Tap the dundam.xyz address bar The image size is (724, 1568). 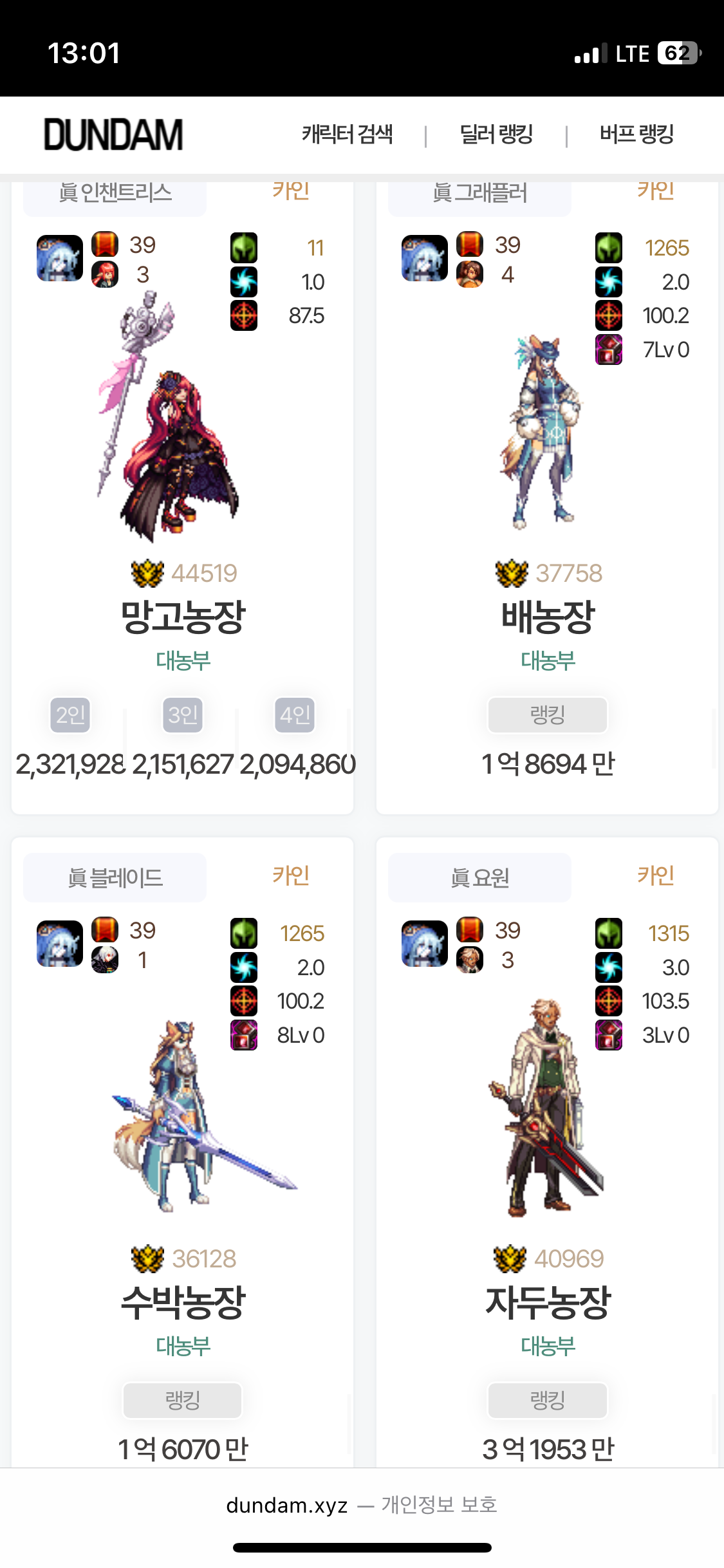pos(362,1505)
